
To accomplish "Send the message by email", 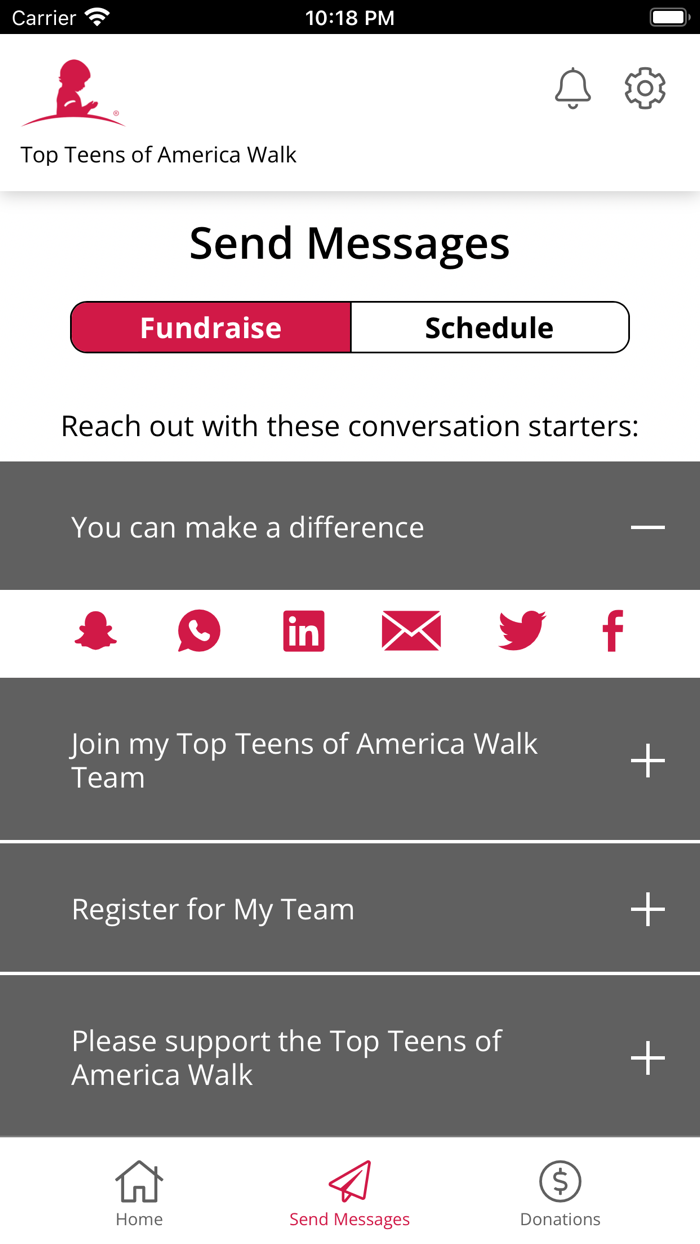I will 411,632.
